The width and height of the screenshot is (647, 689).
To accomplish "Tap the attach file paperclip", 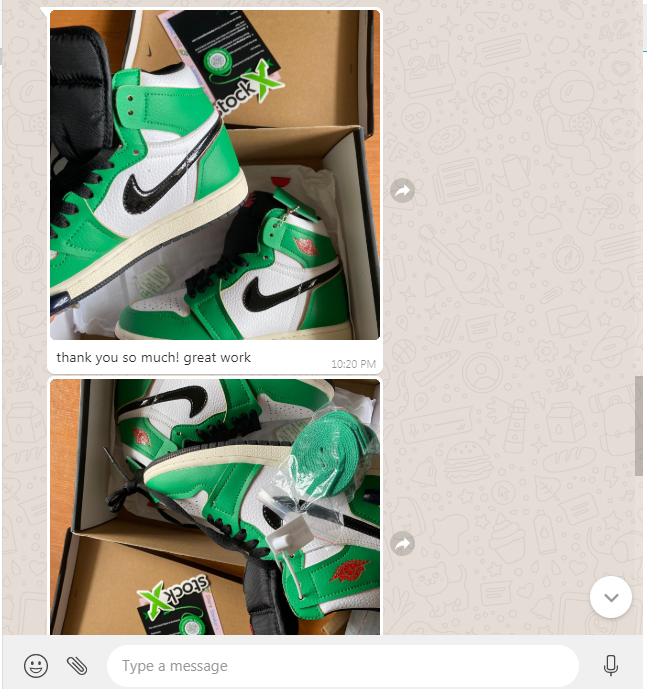I will 77,666.
